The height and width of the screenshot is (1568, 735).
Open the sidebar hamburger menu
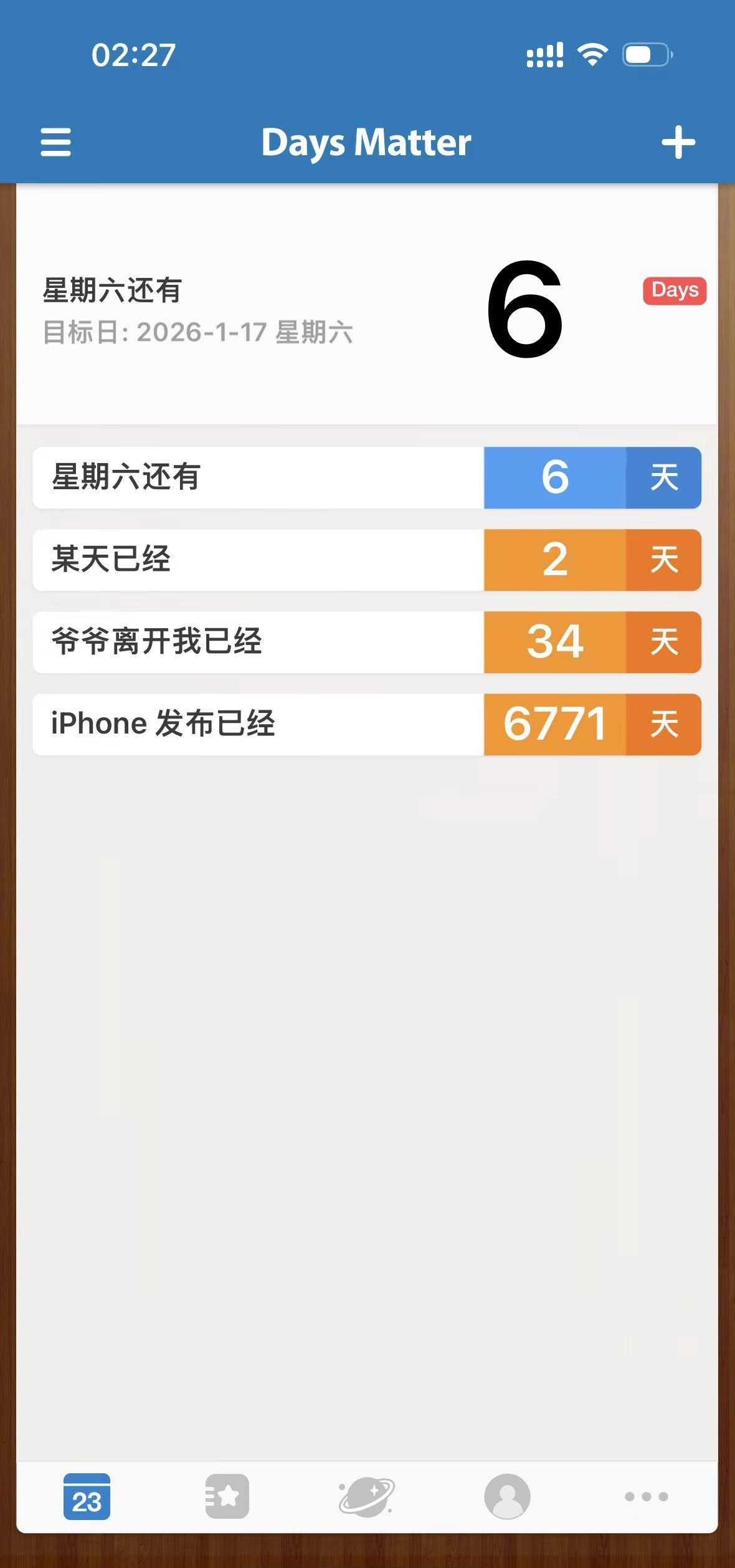pos(55,142)
